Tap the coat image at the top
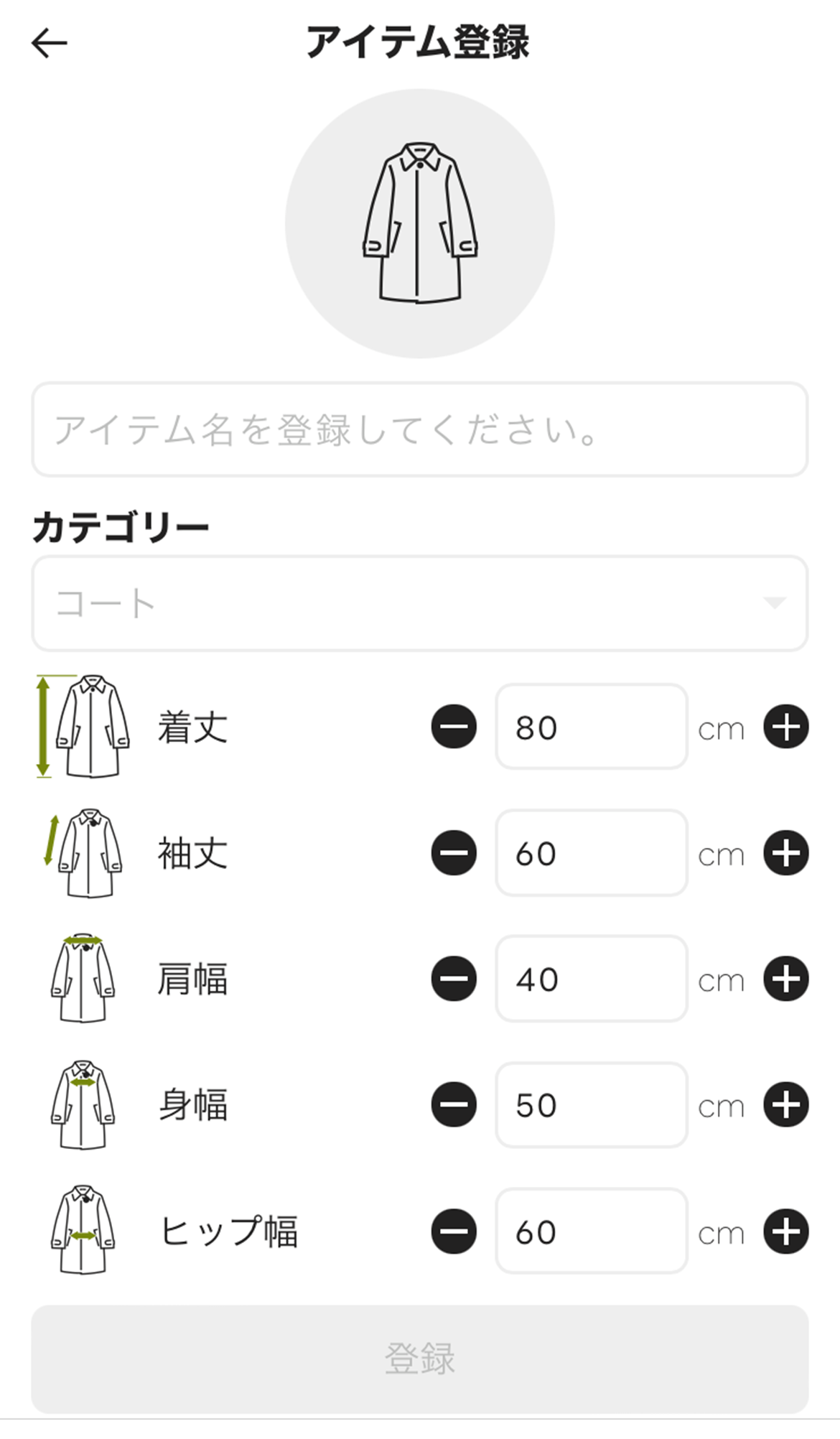 pyautogui.click(x=420, y=223)
